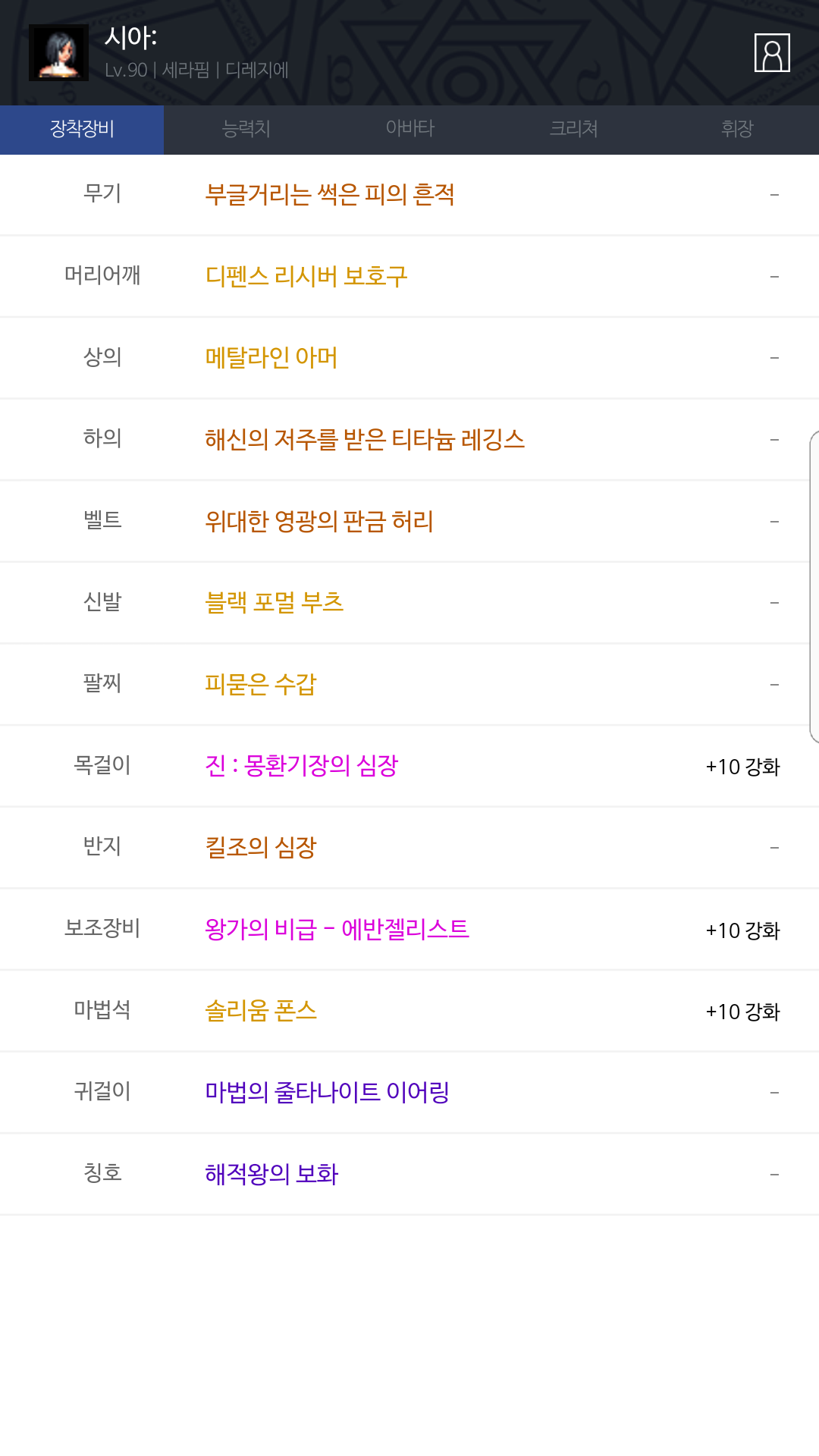View 메탈라인 아머 item
This screenshot has height=1456, width=819.
click(271, 358)
